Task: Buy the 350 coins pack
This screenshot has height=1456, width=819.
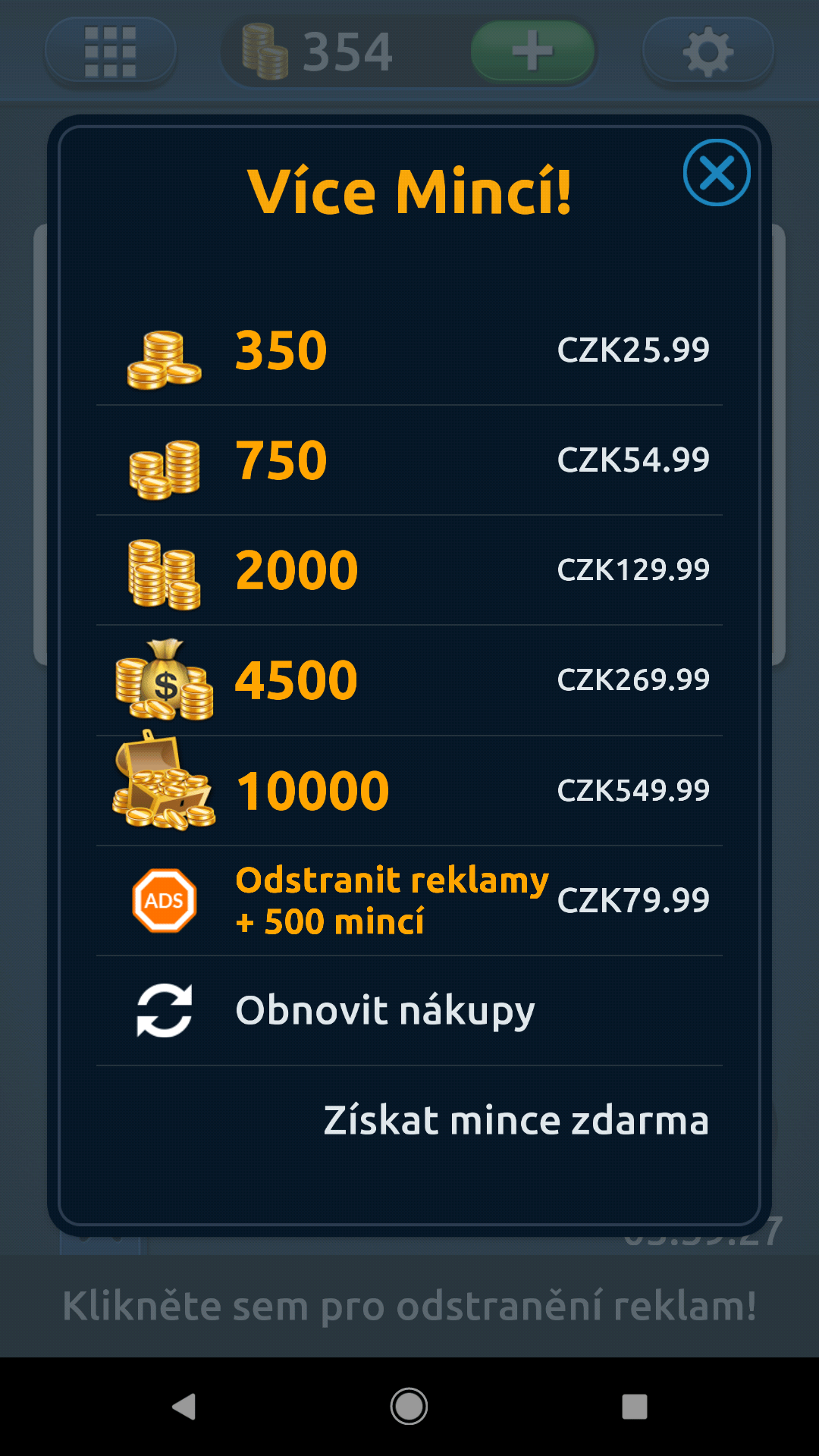Action: click(409, 350)
